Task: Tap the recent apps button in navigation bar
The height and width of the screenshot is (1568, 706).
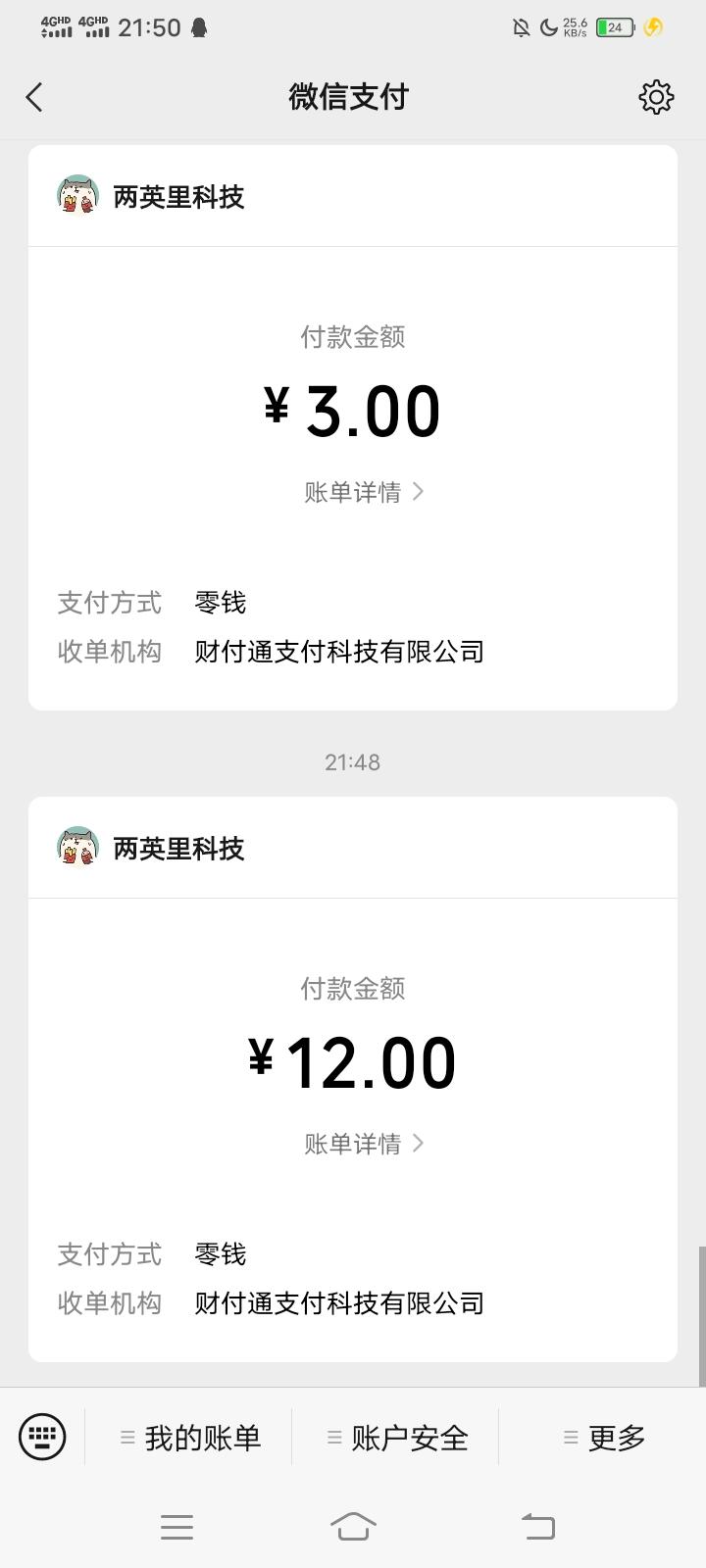Action: 176,1525
